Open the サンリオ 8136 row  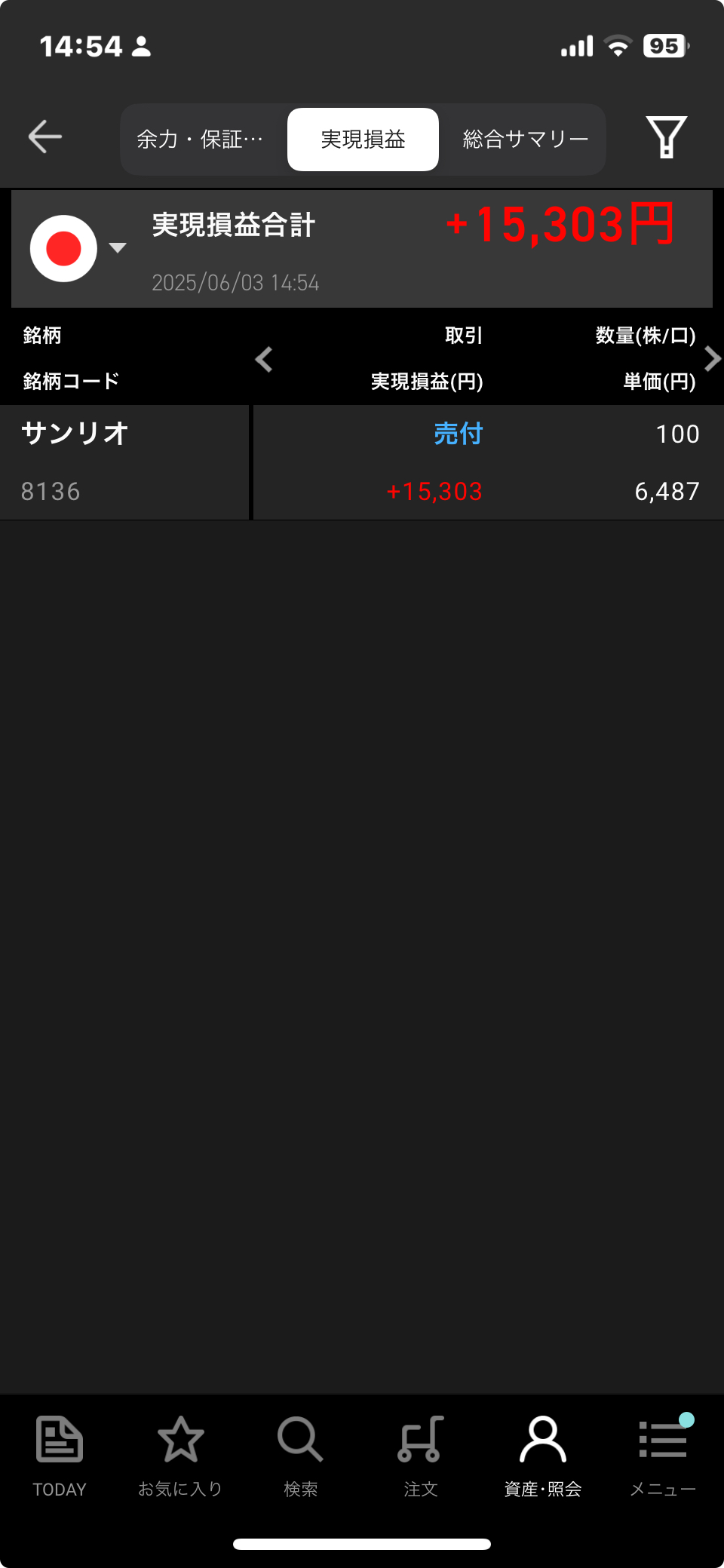362,462
